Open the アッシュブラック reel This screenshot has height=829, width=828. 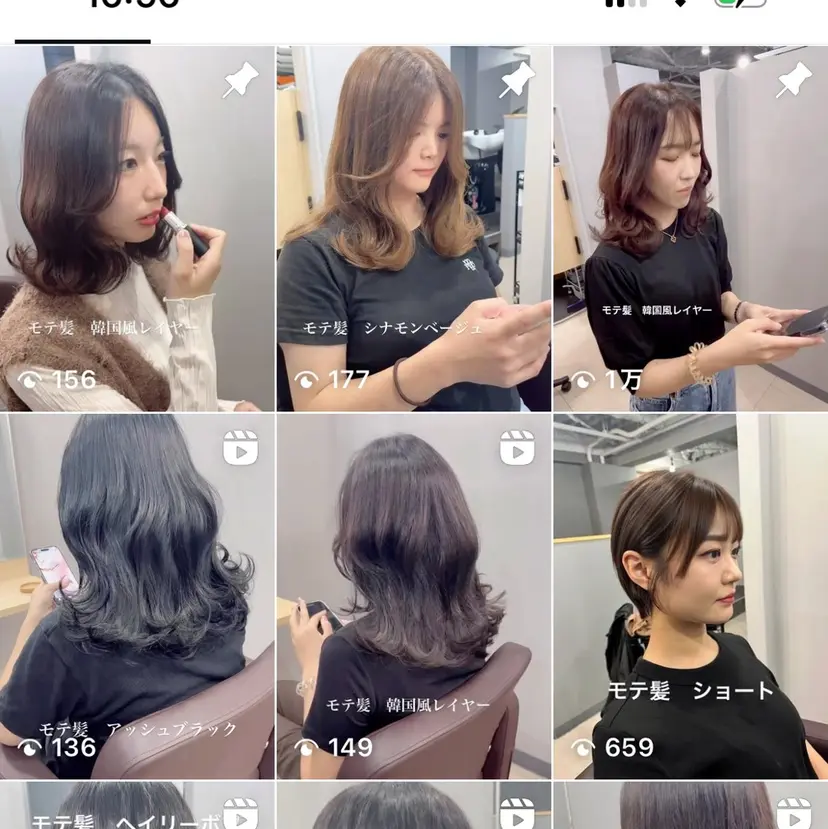(137, 597)
